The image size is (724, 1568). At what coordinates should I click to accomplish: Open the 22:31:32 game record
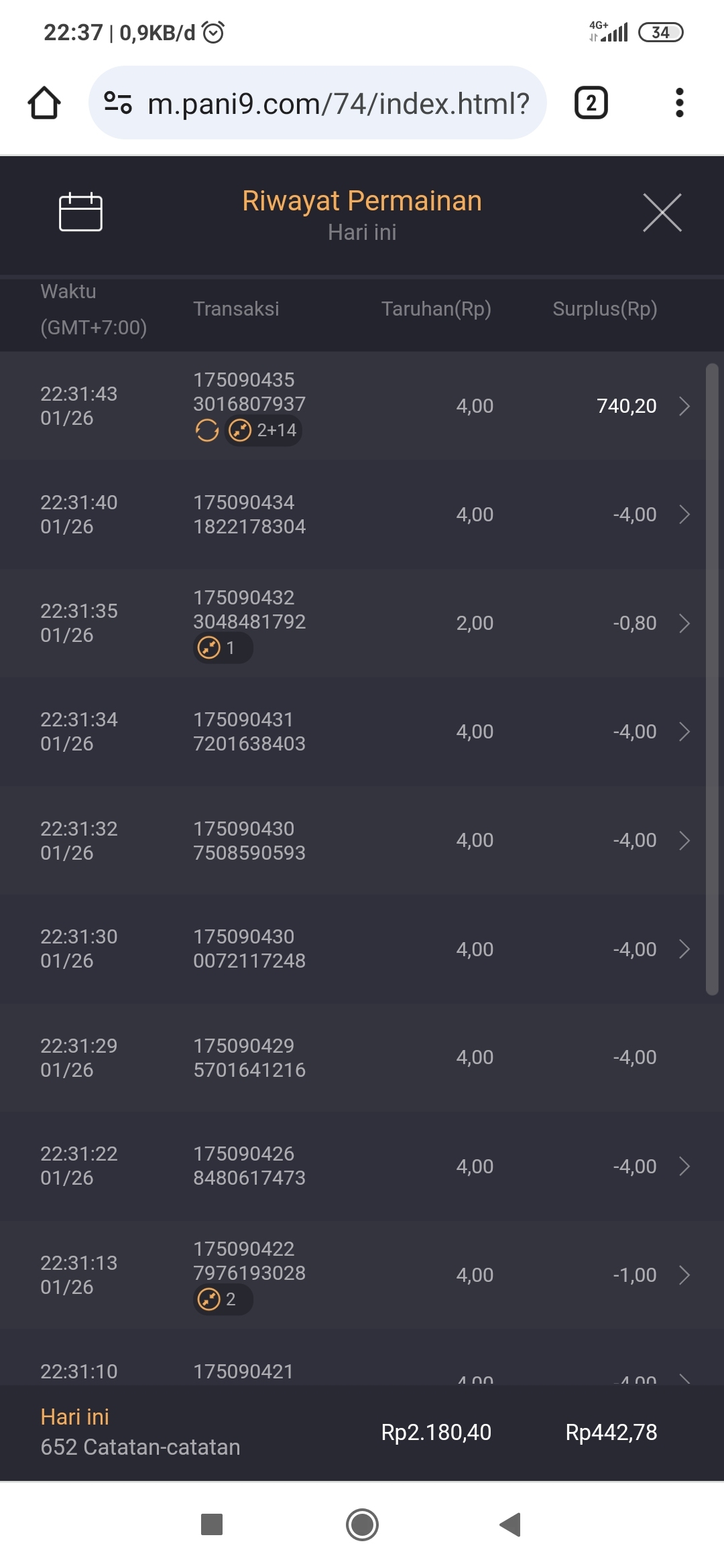pyautogui.click(x=684, y=840)
